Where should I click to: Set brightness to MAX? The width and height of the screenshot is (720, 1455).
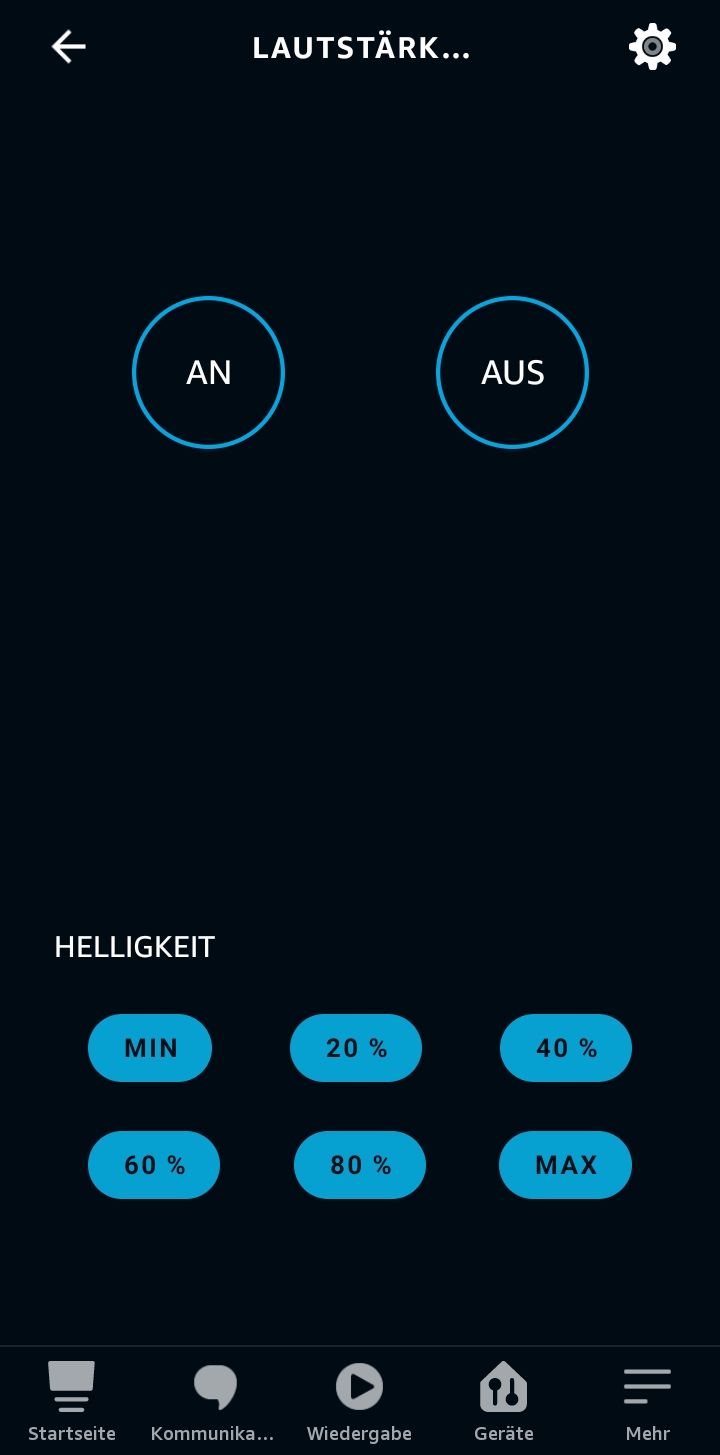point(565,1165)
